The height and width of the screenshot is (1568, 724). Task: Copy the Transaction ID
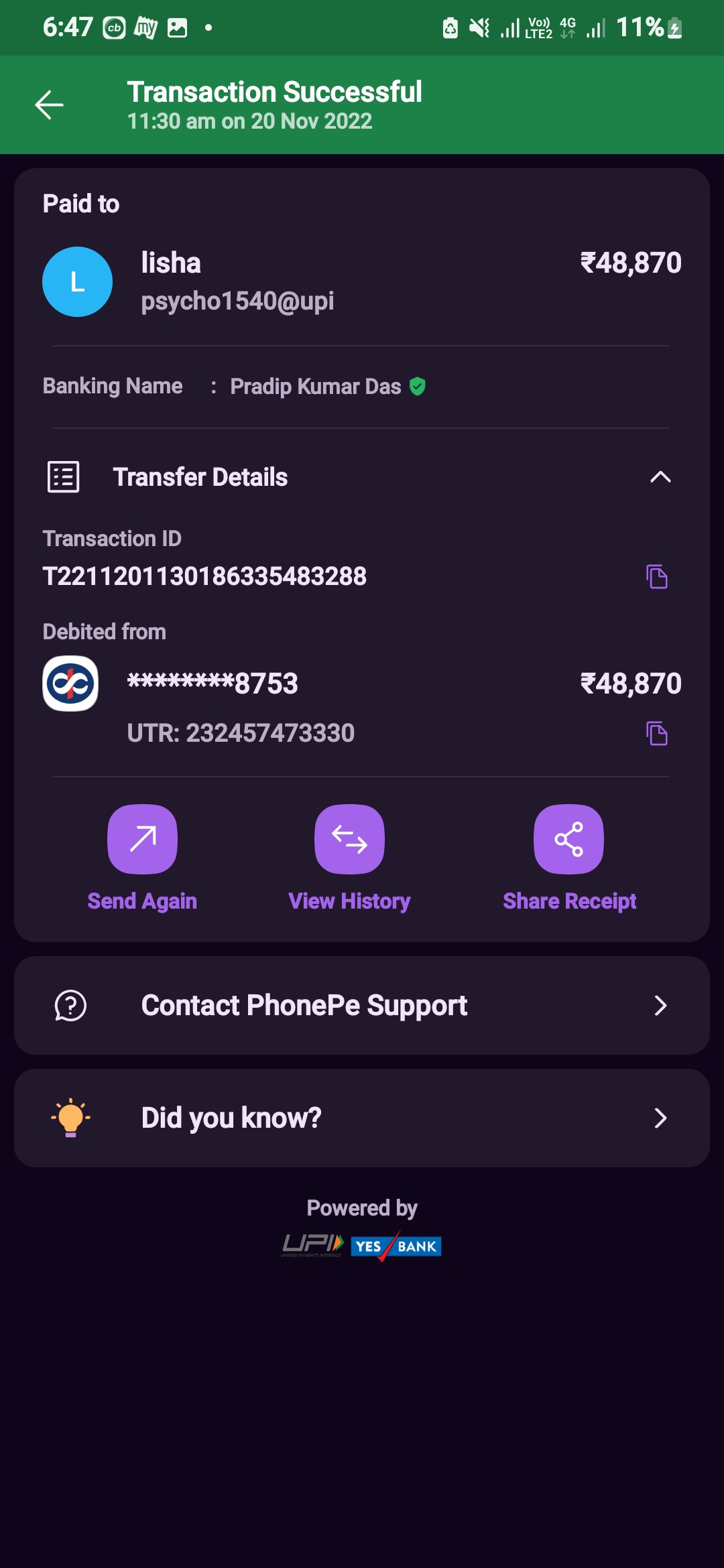(656, 576)
